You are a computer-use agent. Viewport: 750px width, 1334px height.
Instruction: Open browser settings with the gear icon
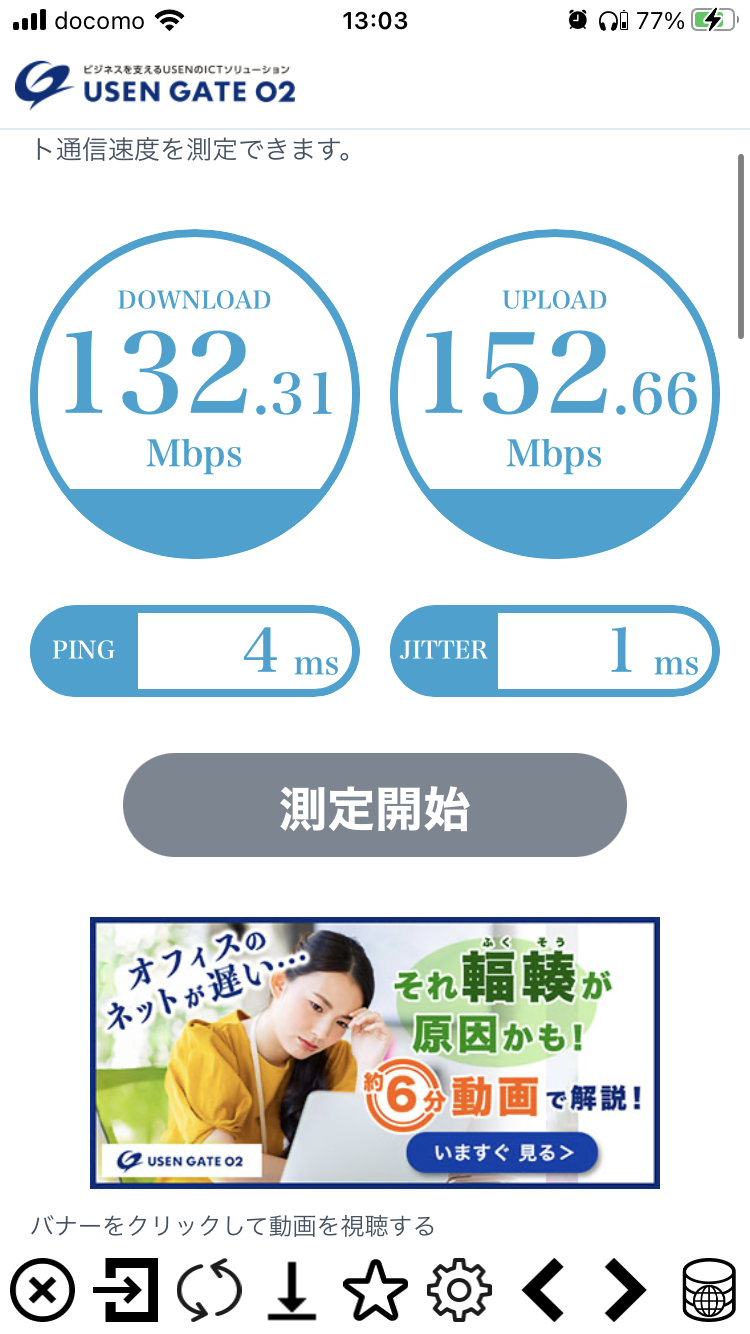[x=459, y=1290]
